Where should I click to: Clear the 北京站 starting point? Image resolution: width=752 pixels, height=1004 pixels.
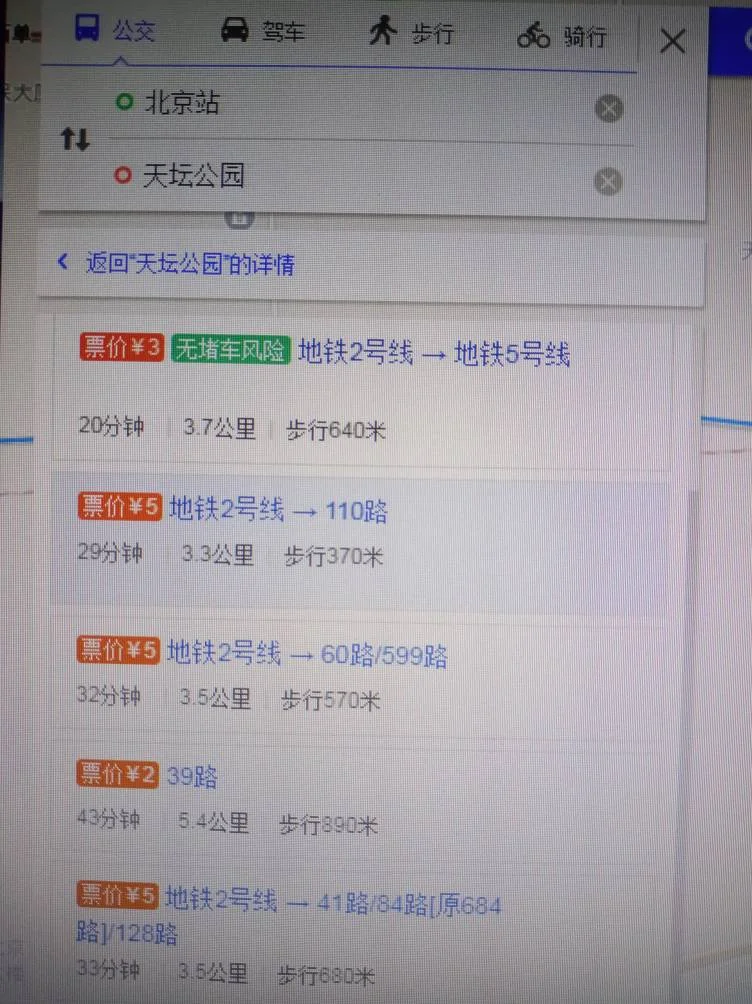[609, 108]
